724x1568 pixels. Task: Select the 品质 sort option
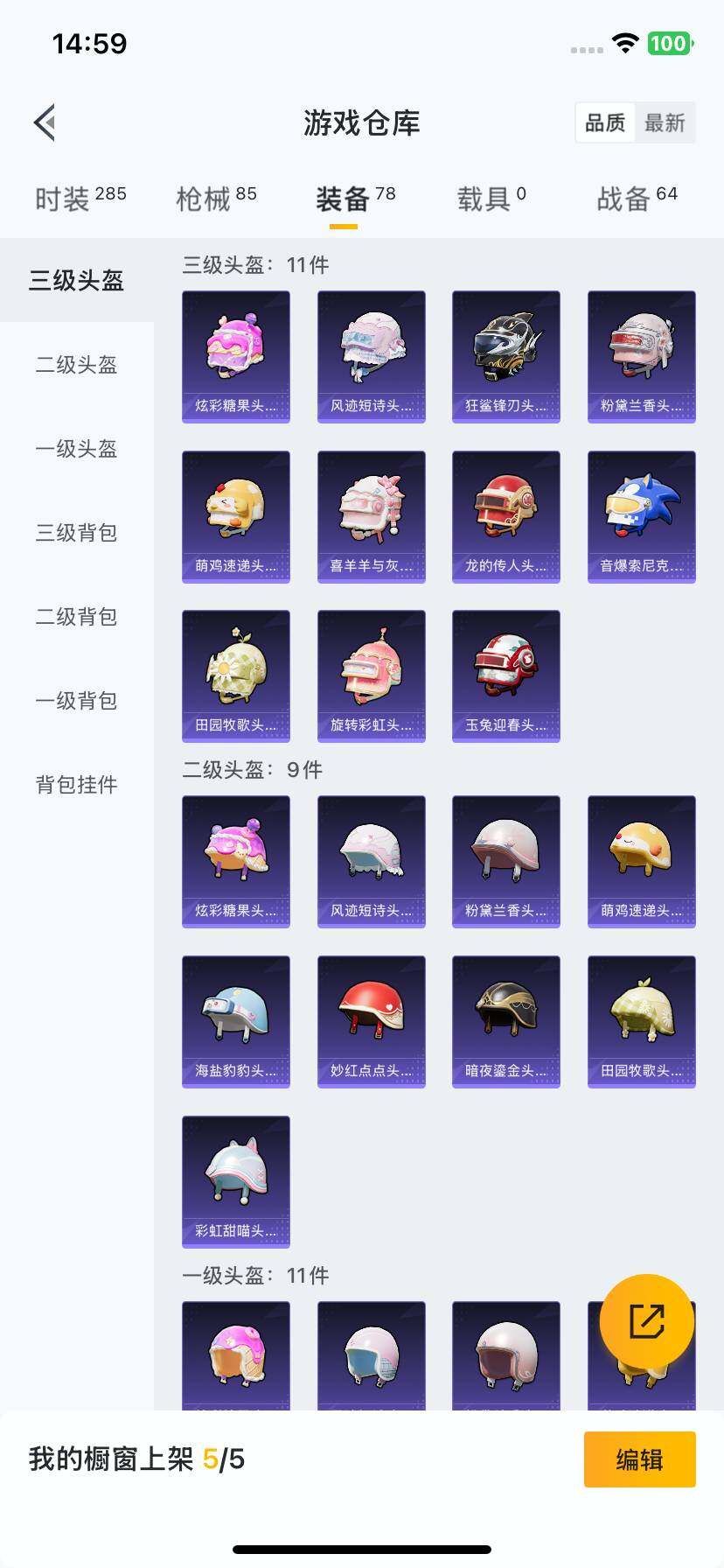click(x=605, y=123)
